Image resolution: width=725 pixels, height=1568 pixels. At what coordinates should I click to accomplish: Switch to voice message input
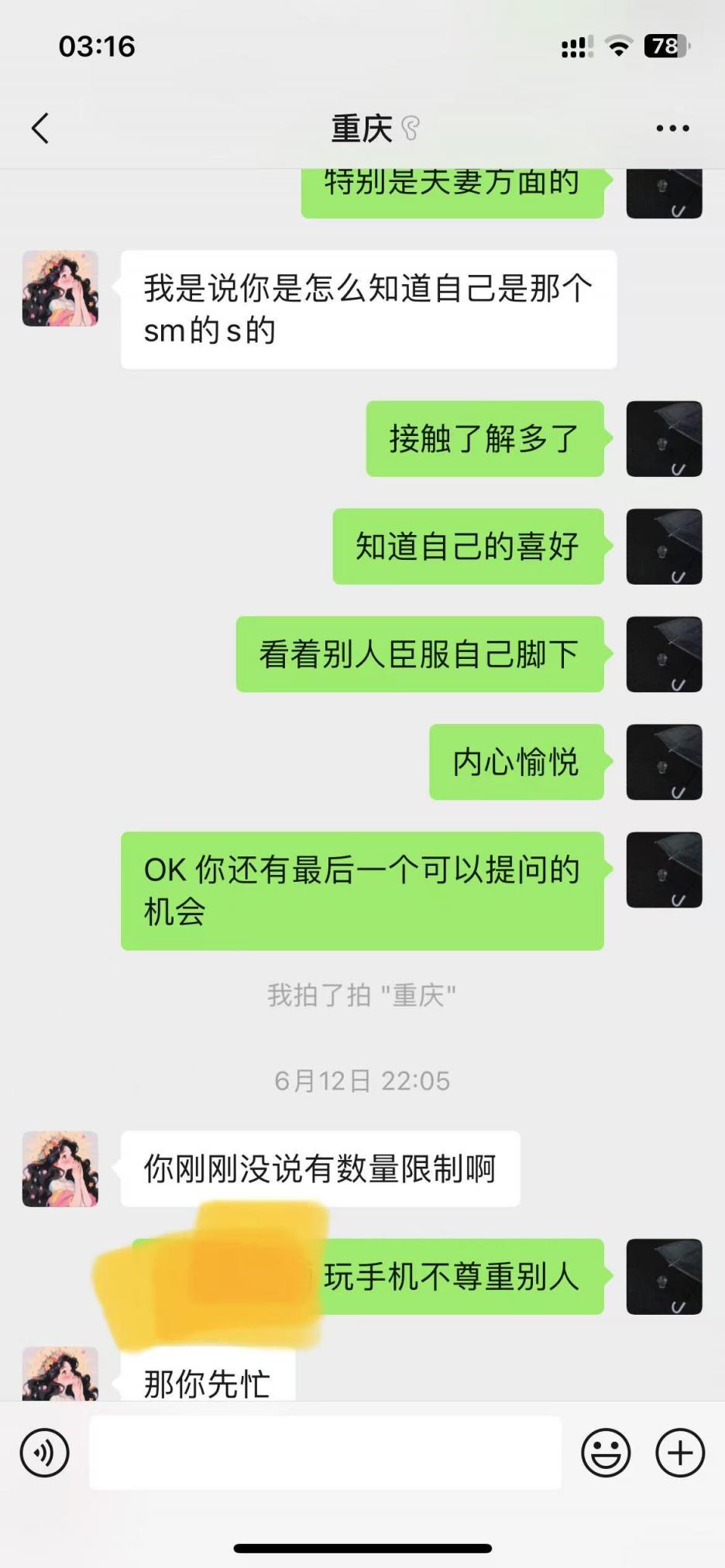click(44, 1453)
